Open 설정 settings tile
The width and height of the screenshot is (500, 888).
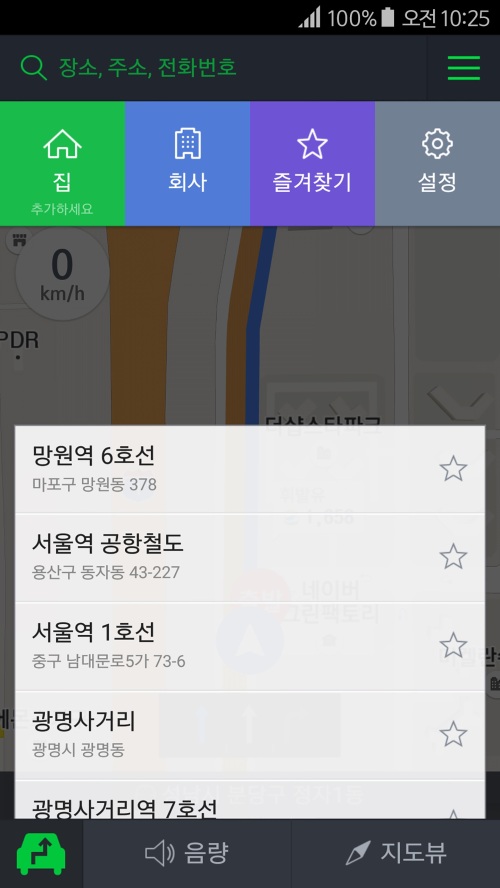(x=438, y=164)
